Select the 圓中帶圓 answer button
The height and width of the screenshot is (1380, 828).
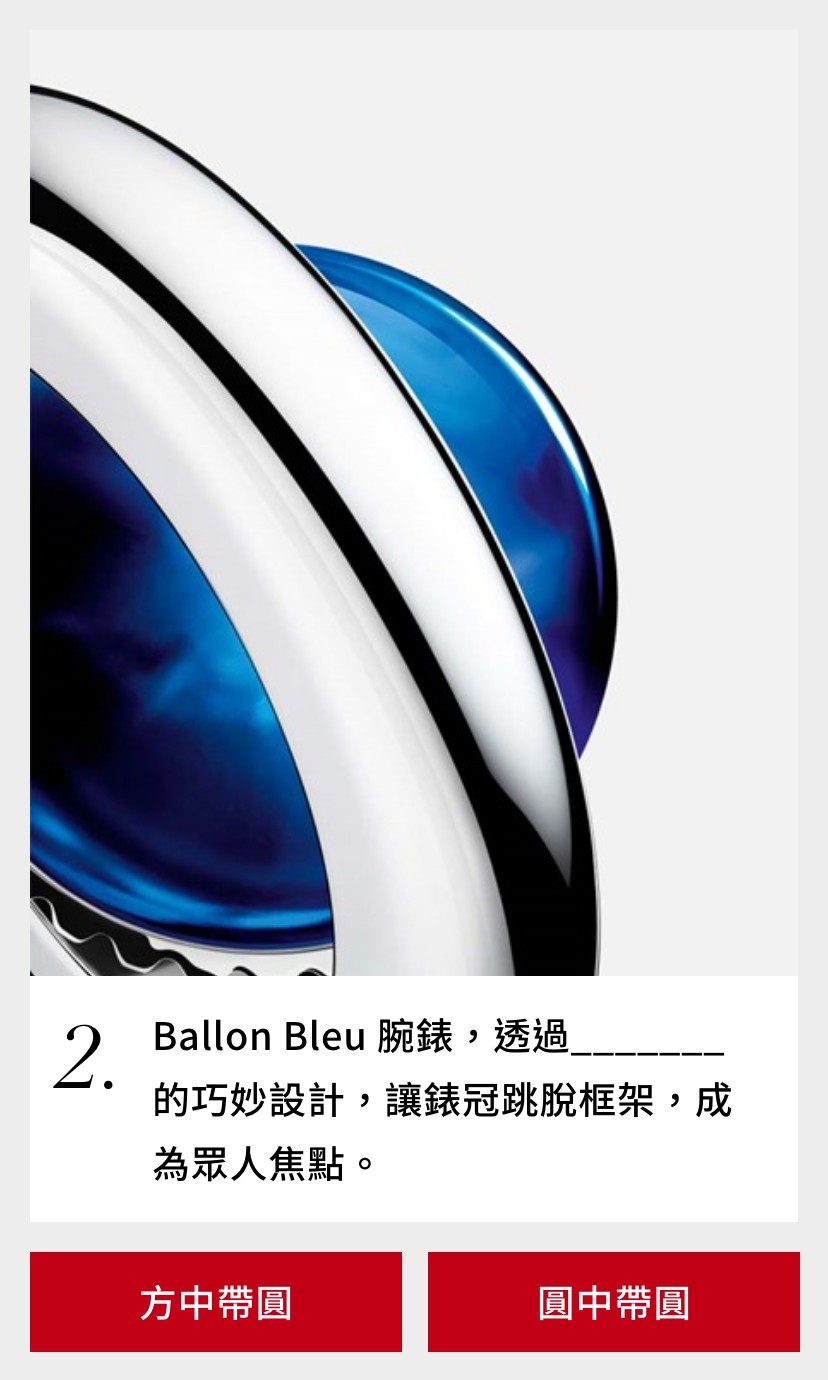click(x=613, y=1302)
